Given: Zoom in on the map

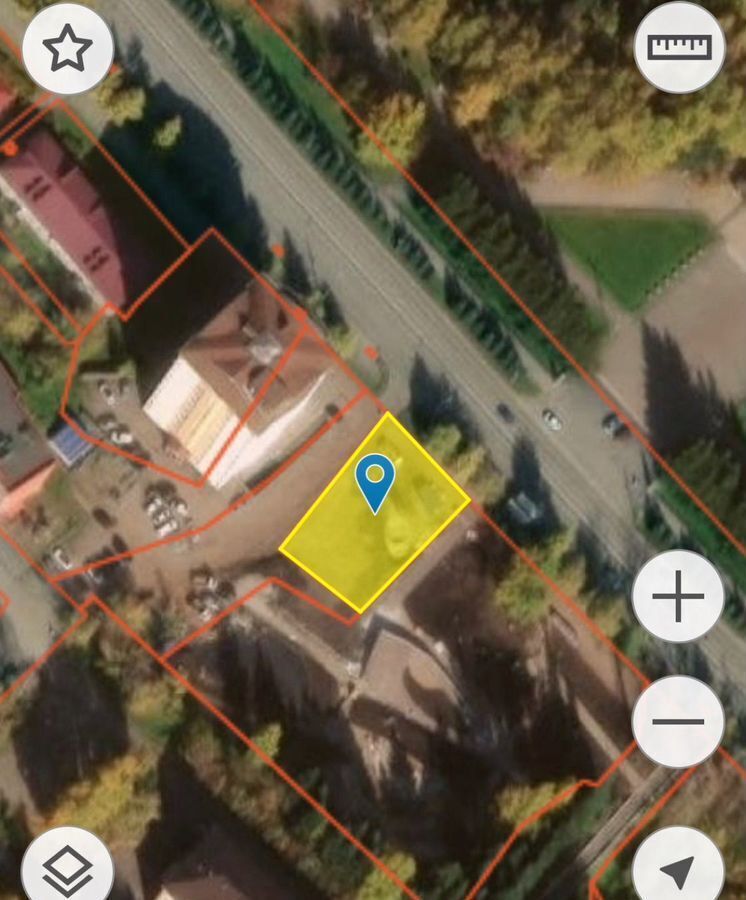Looking at the screenshot, I should (678, 597).
